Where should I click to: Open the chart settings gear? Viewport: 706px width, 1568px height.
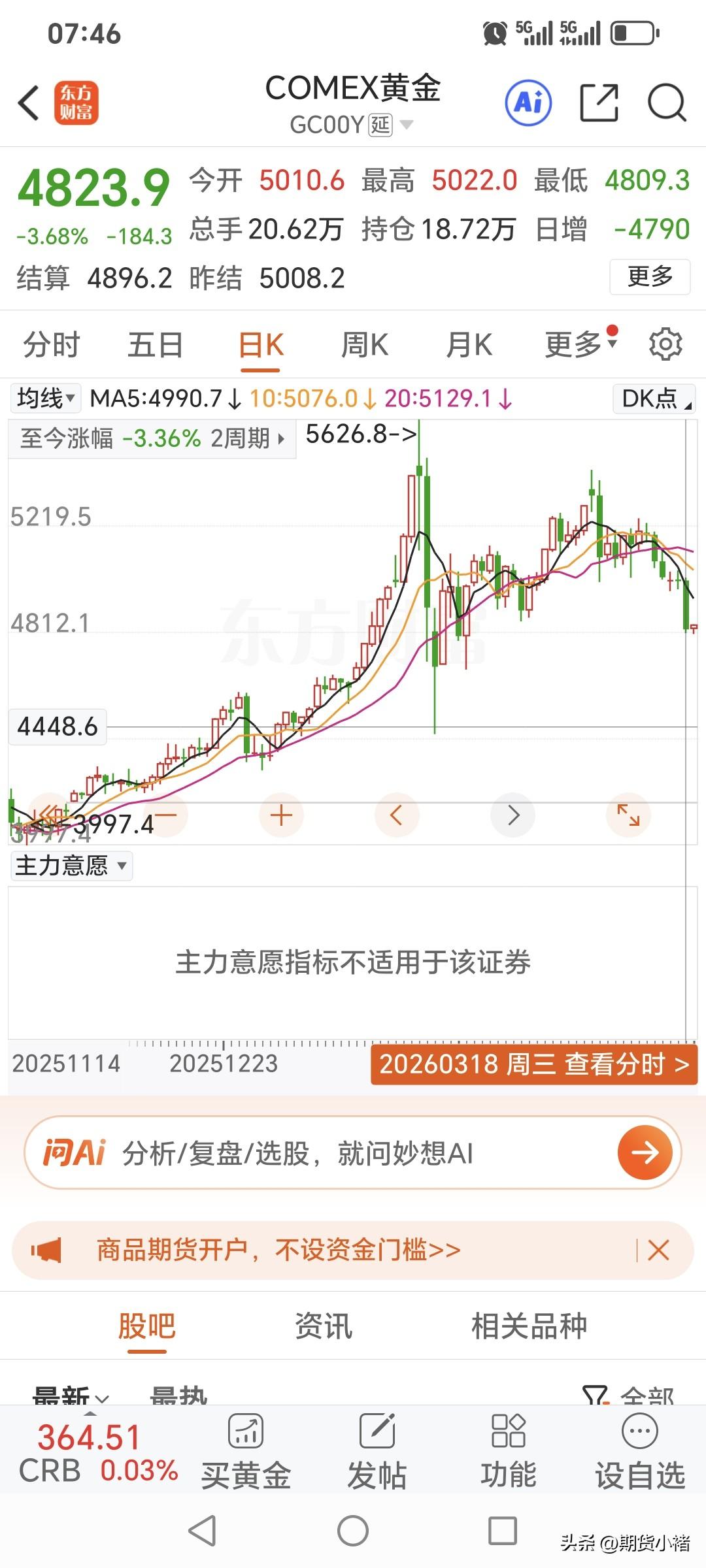click(666, 344)
